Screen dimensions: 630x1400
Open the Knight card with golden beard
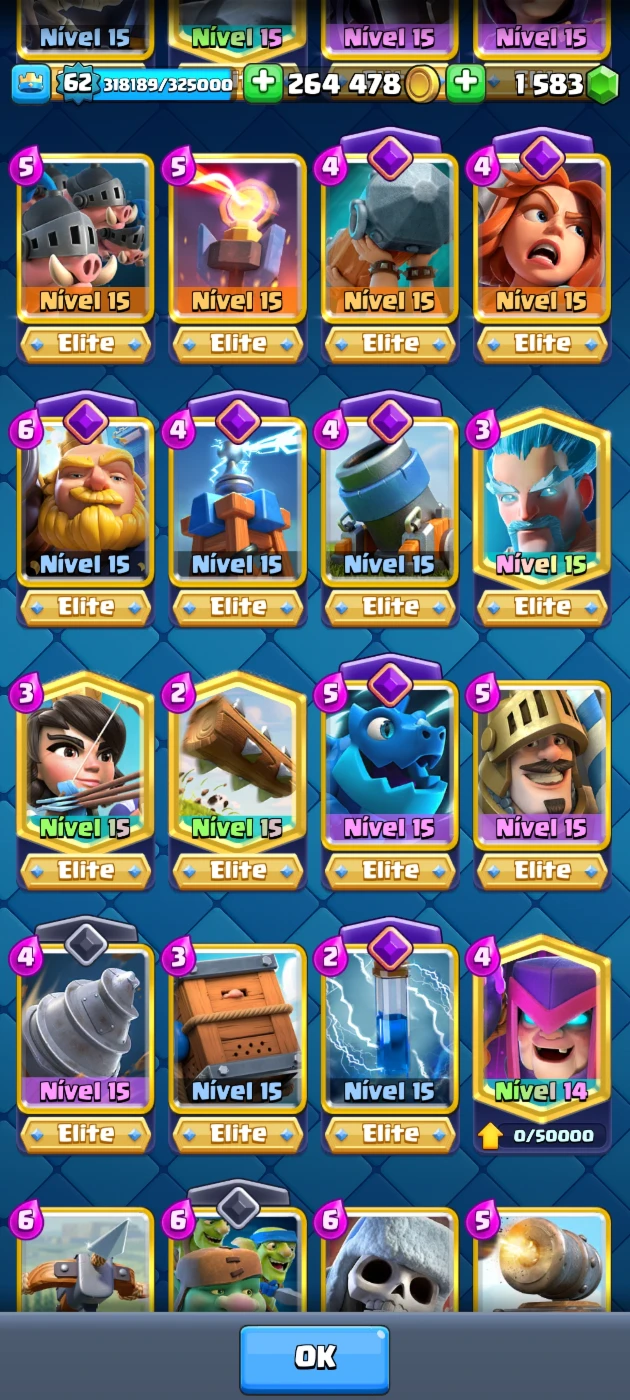coord(85,500)
